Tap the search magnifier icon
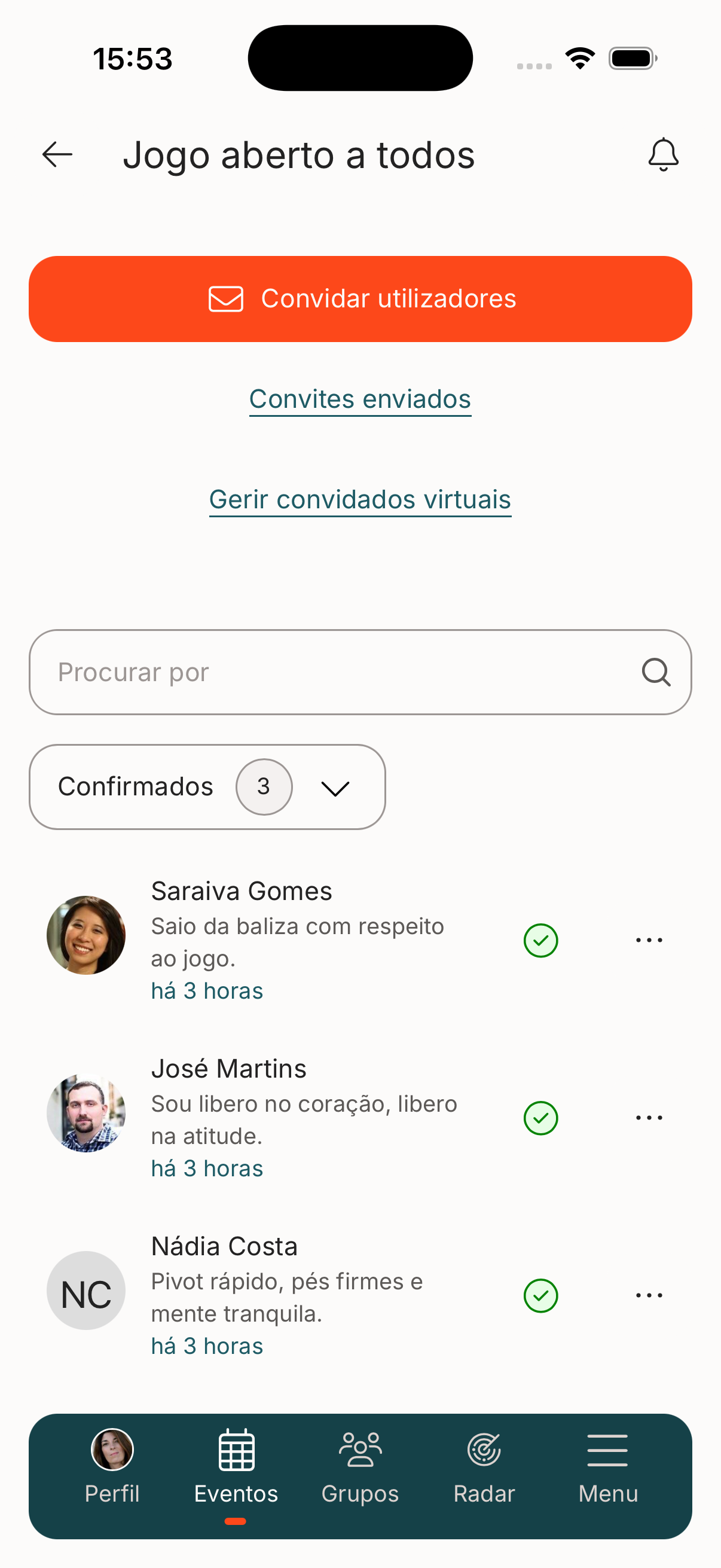 coord(656,672)
